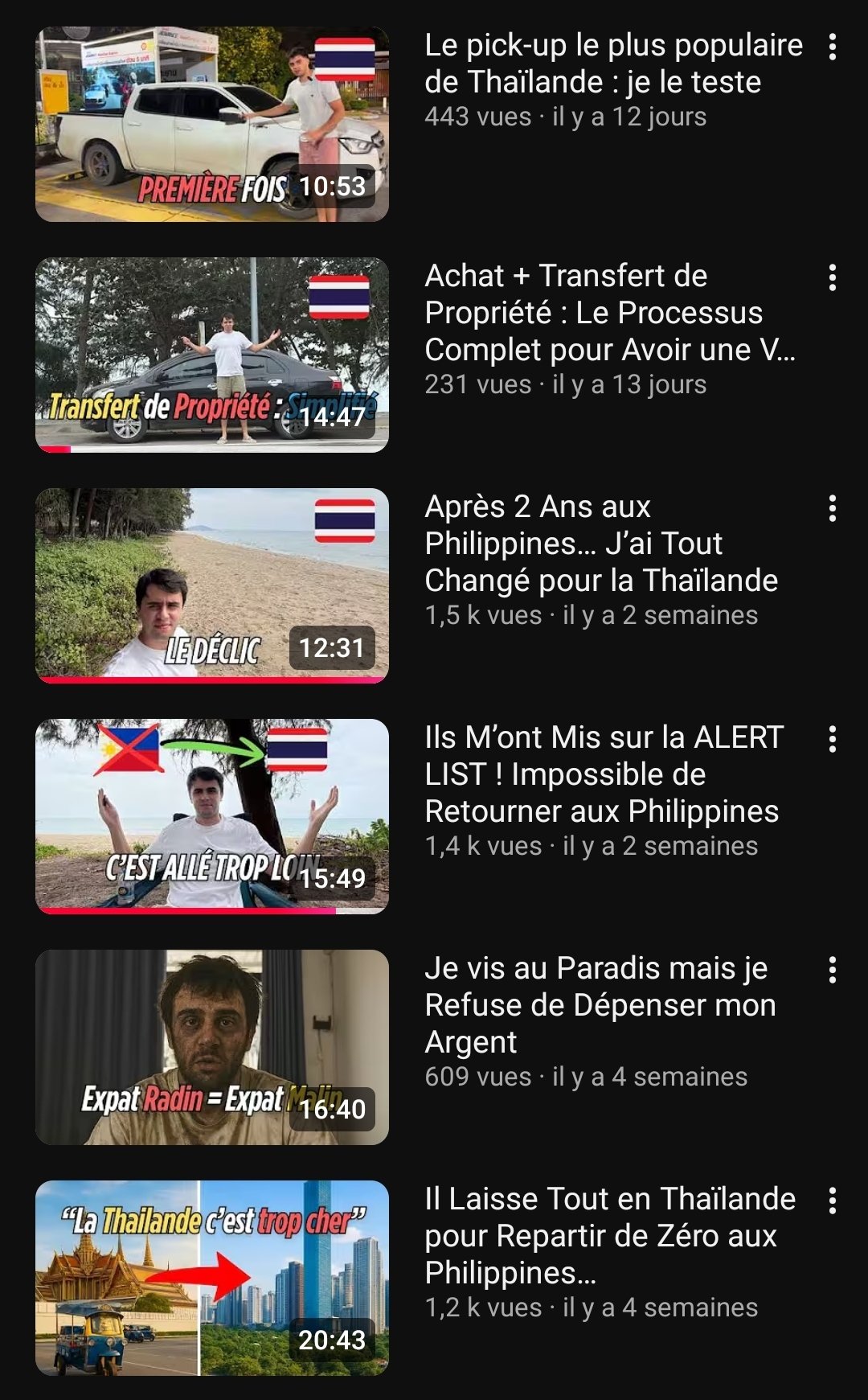Tap three-dot menu for the ALERT LIST video
The width and height of the screenshot is (868, 1400).
coord(833,739)
